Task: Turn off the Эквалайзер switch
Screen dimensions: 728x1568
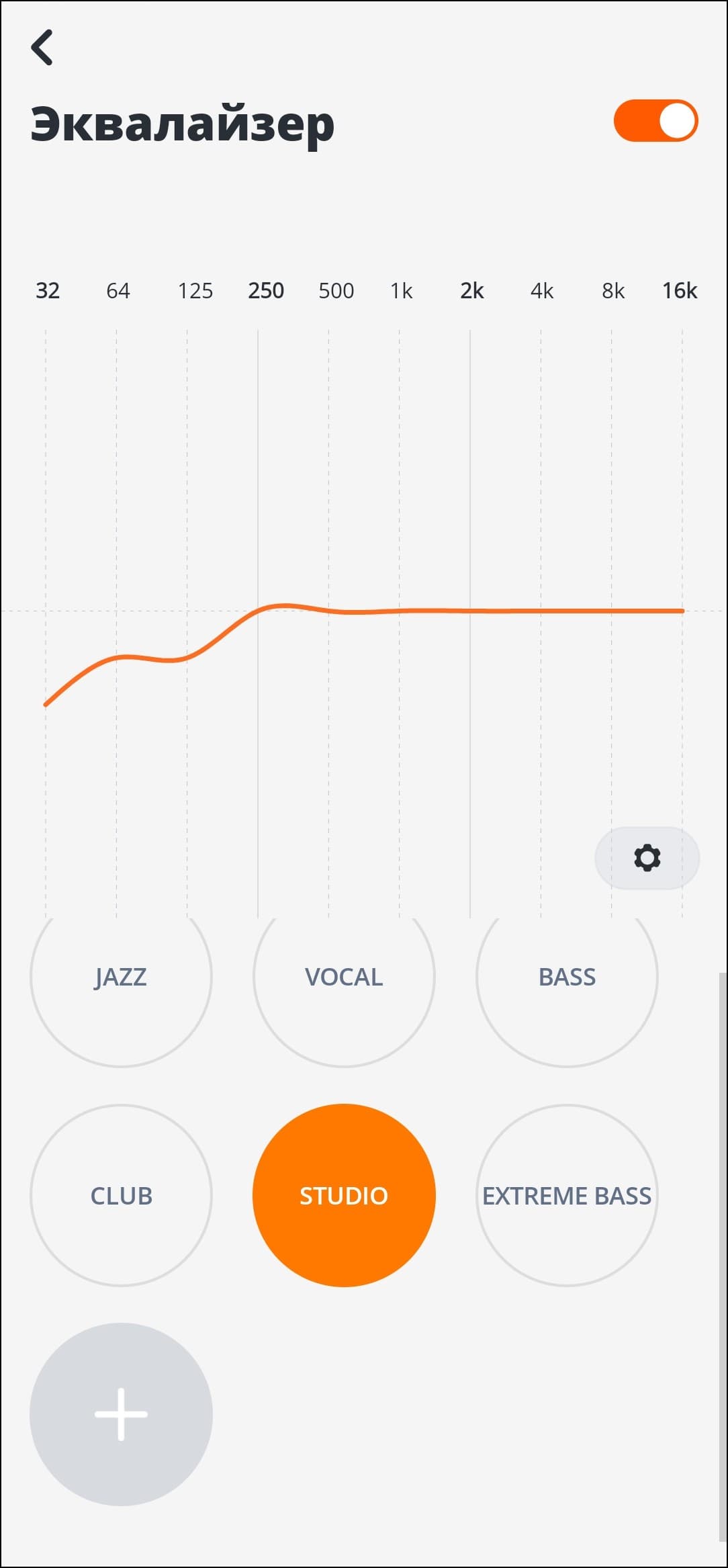Action: click(x=655, y=121)
